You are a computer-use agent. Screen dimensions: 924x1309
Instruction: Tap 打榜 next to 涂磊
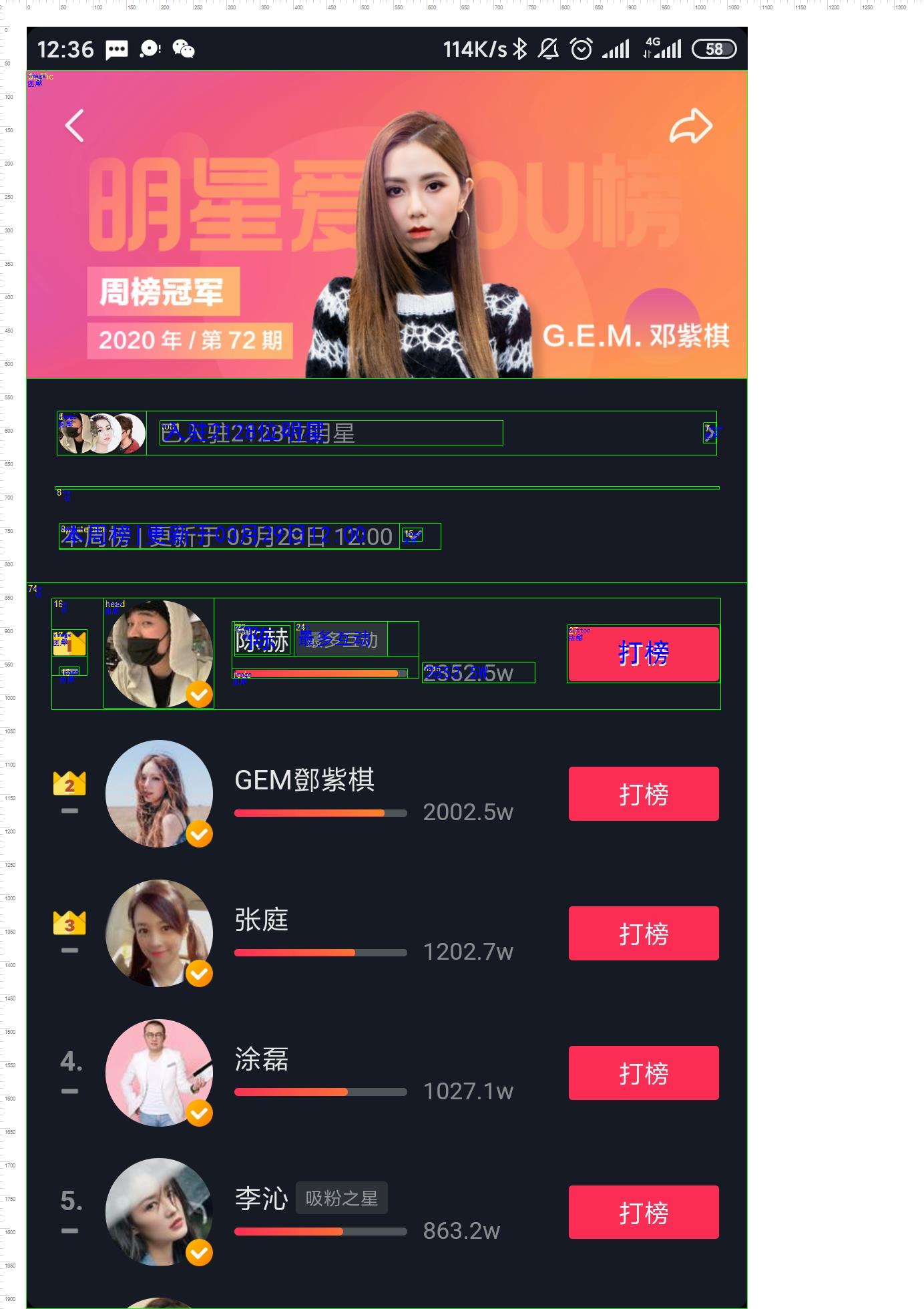click(644, 1073)
